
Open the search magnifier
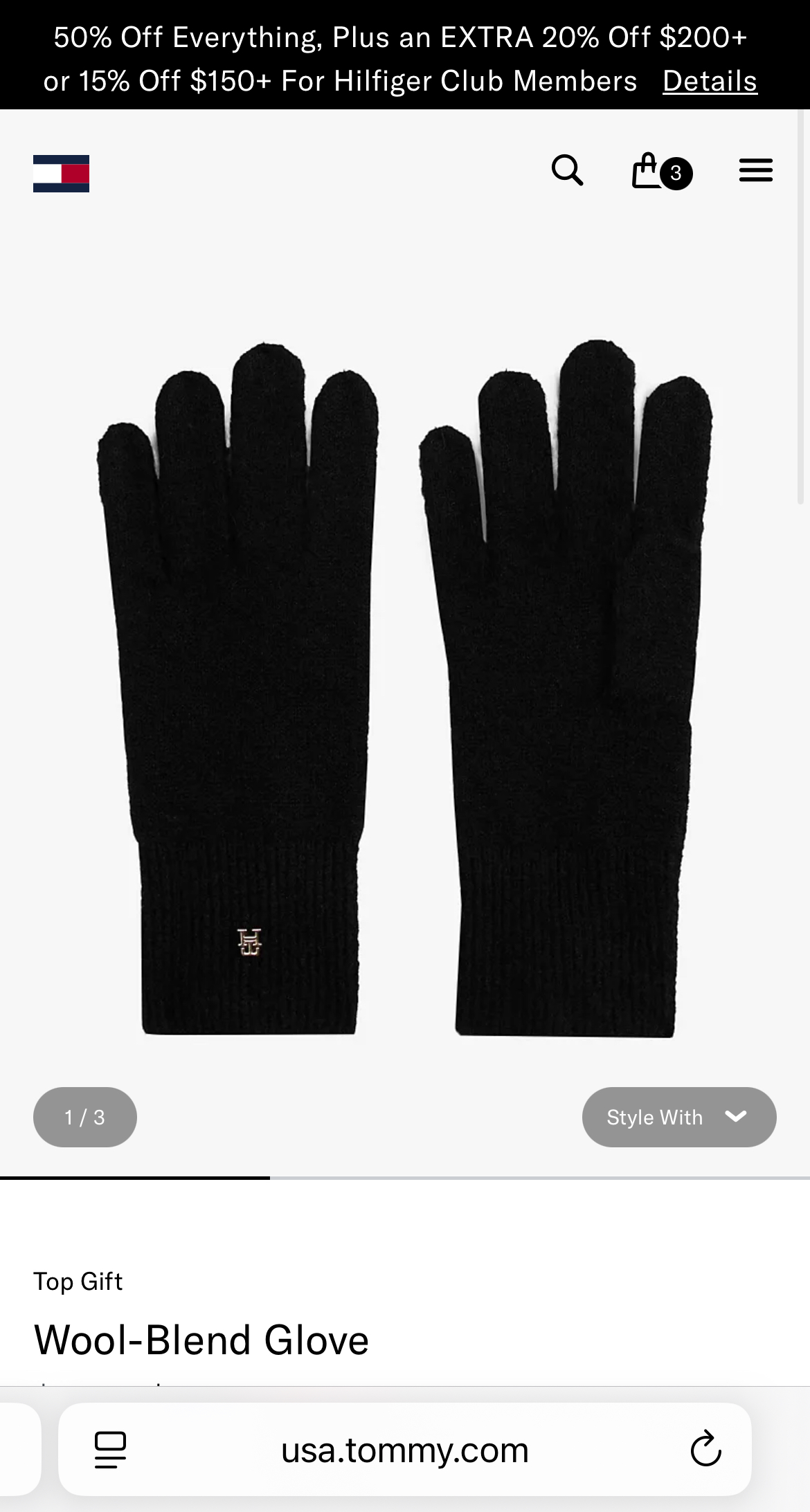coord(567,170)
